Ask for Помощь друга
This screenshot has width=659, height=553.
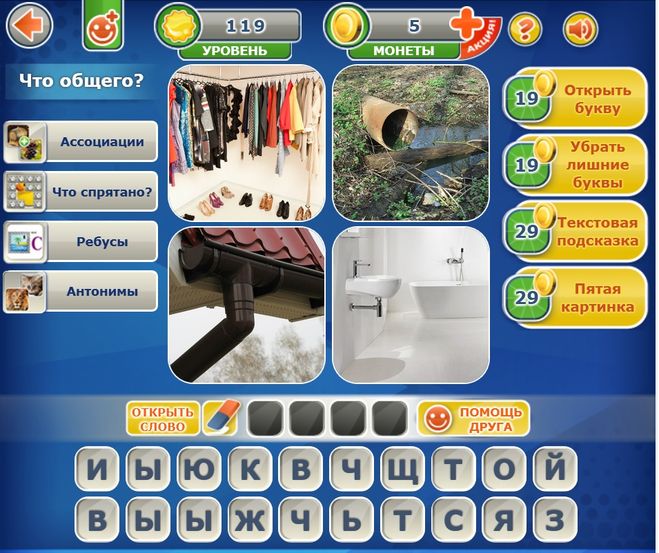click(x=472, y=418)
